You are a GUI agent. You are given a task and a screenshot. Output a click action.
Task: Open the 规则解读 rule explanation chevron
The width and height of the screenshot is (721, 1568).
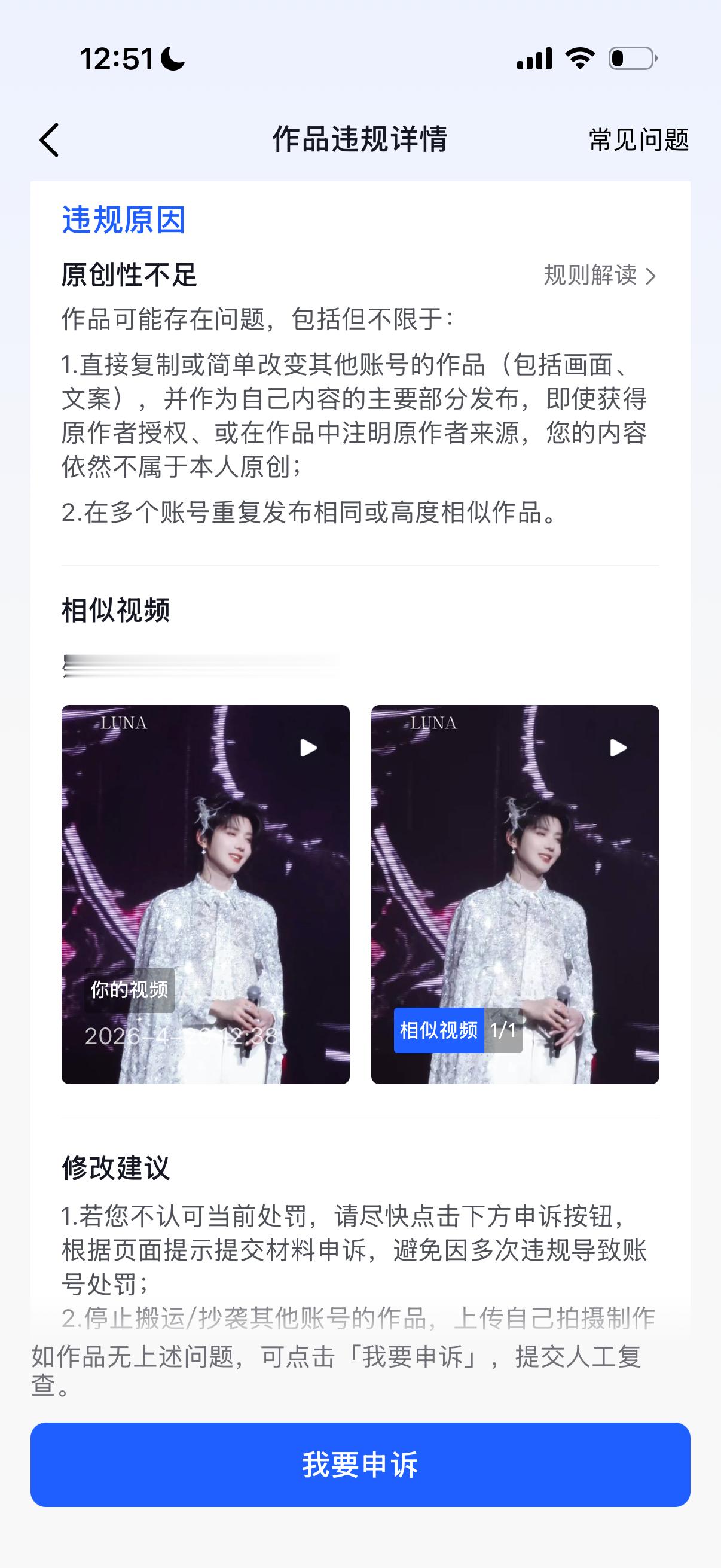click(x=598, y=277)
